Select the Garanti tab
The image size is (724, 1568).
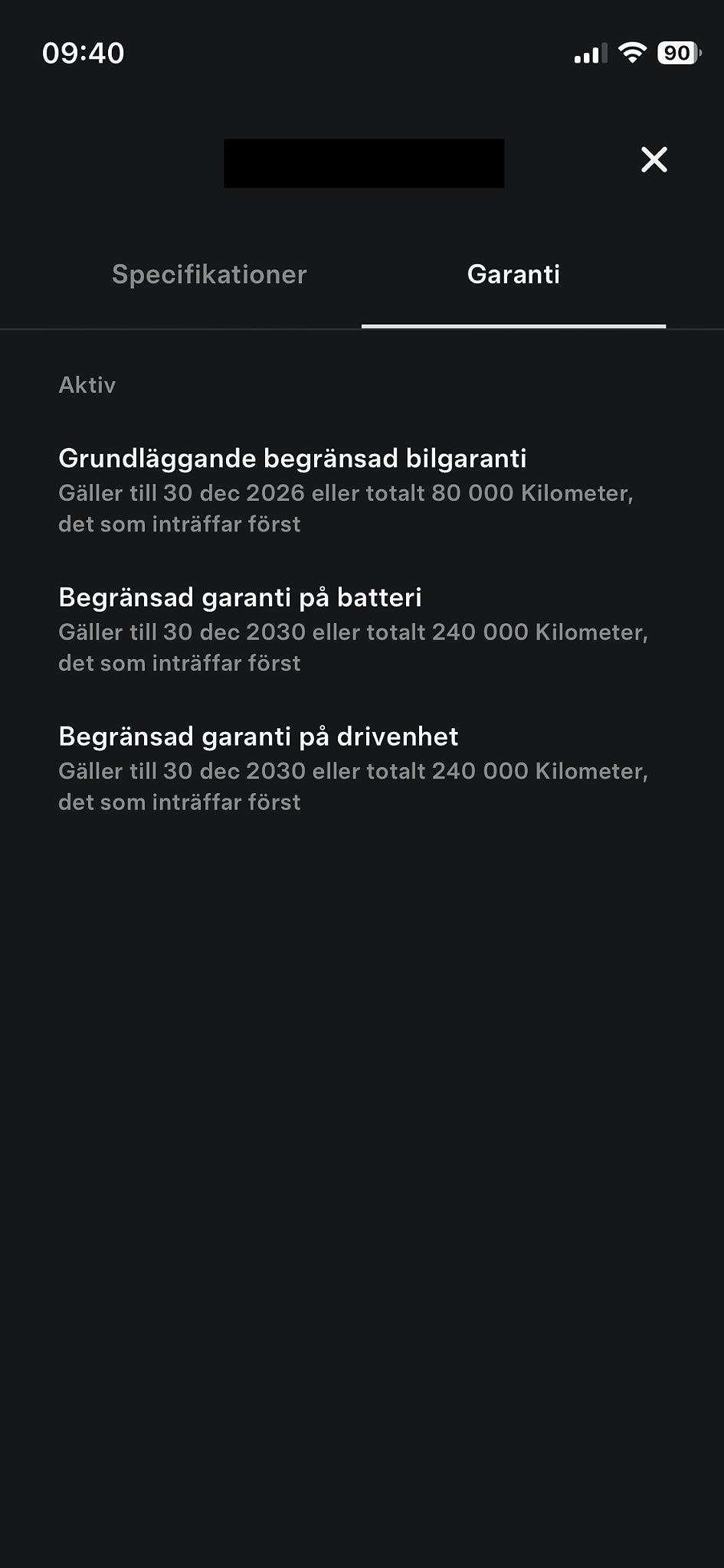coord(513,274)
